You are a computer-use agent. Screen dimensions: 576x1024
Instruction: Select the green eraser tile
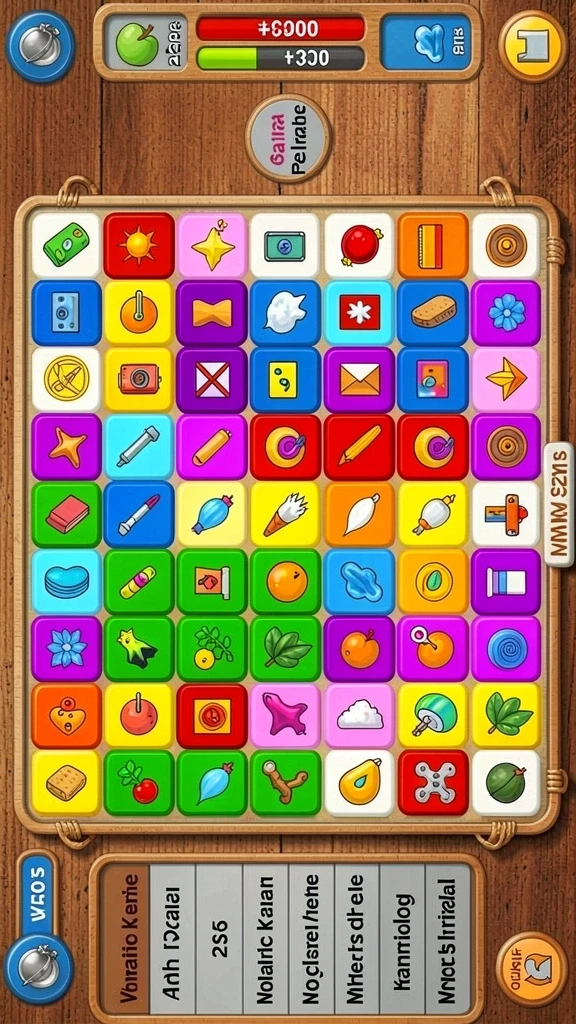(x=66, y=515)
